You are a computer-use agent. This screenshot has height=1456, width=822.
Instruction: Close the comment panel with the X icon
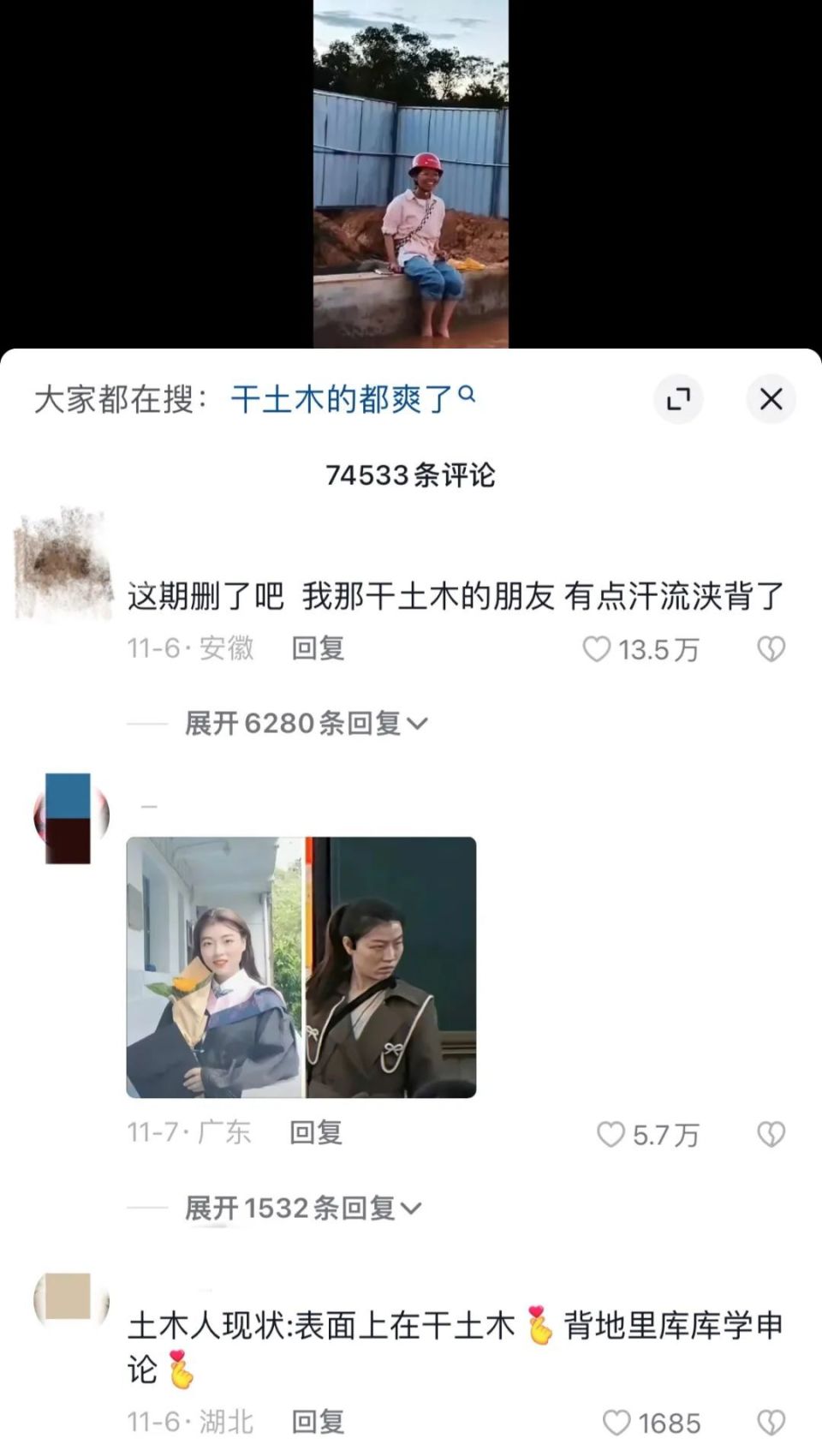pos(770,399)
